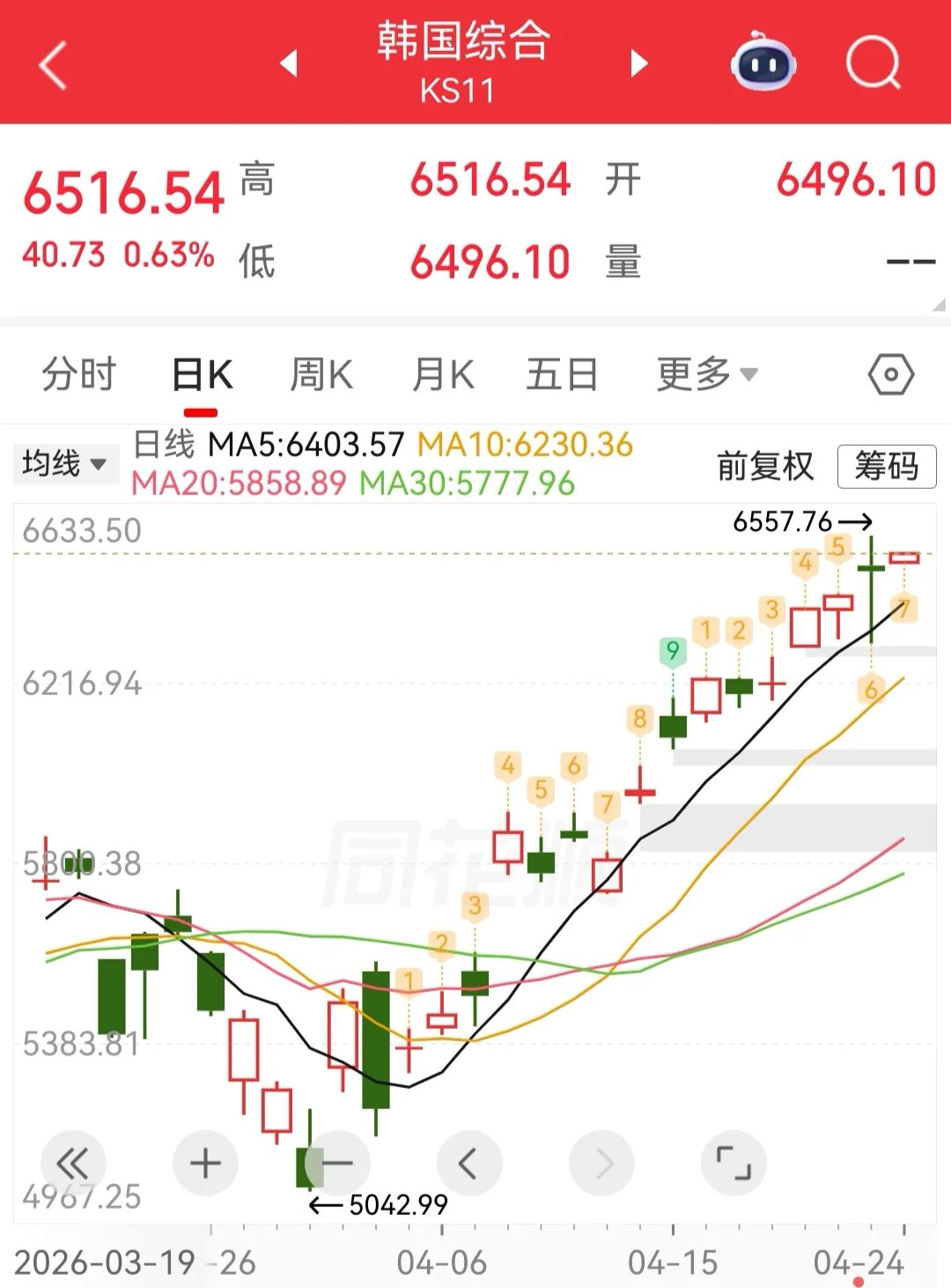951x1288 pixels.
Task: Click the 6557.76 high price marker
Action: click(784, 521)
